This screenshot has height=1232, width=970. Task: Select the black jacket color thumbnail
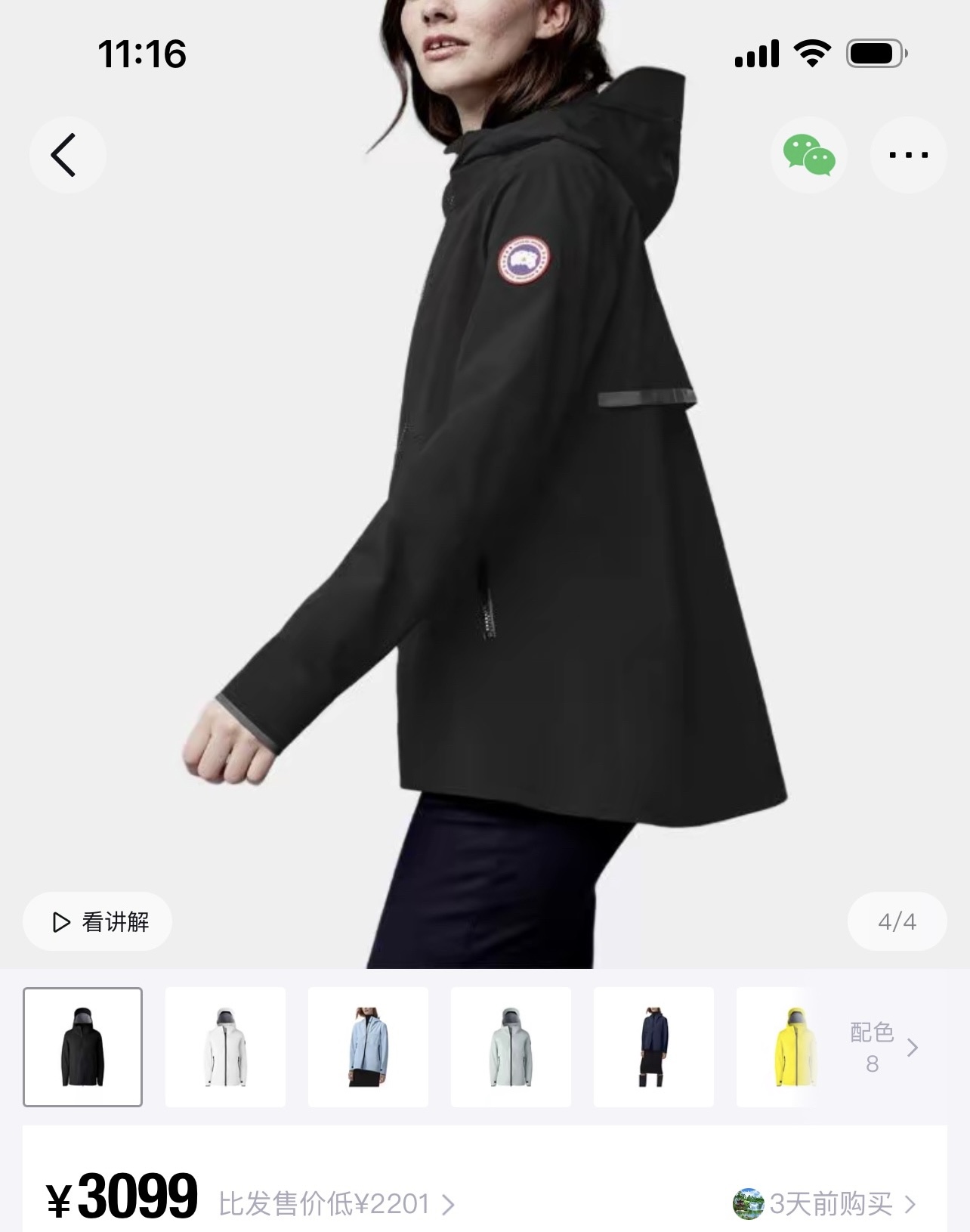click(x=83, y=1047)
